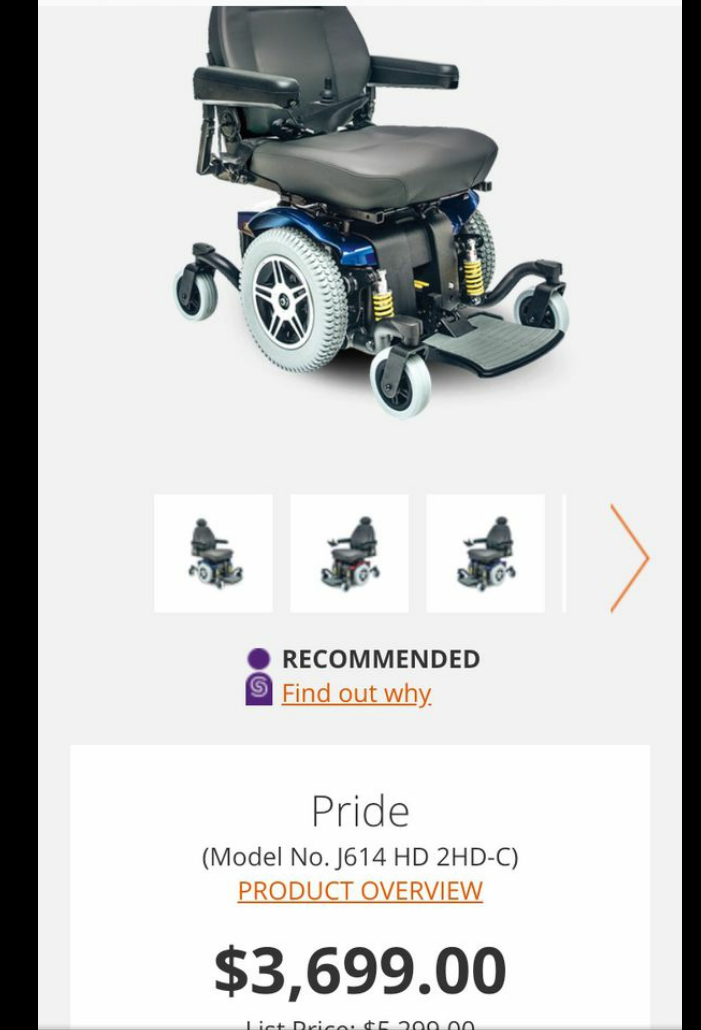Select the red wheelchair thumbnail
This screenshot has height=1030, width=701.
349,553
